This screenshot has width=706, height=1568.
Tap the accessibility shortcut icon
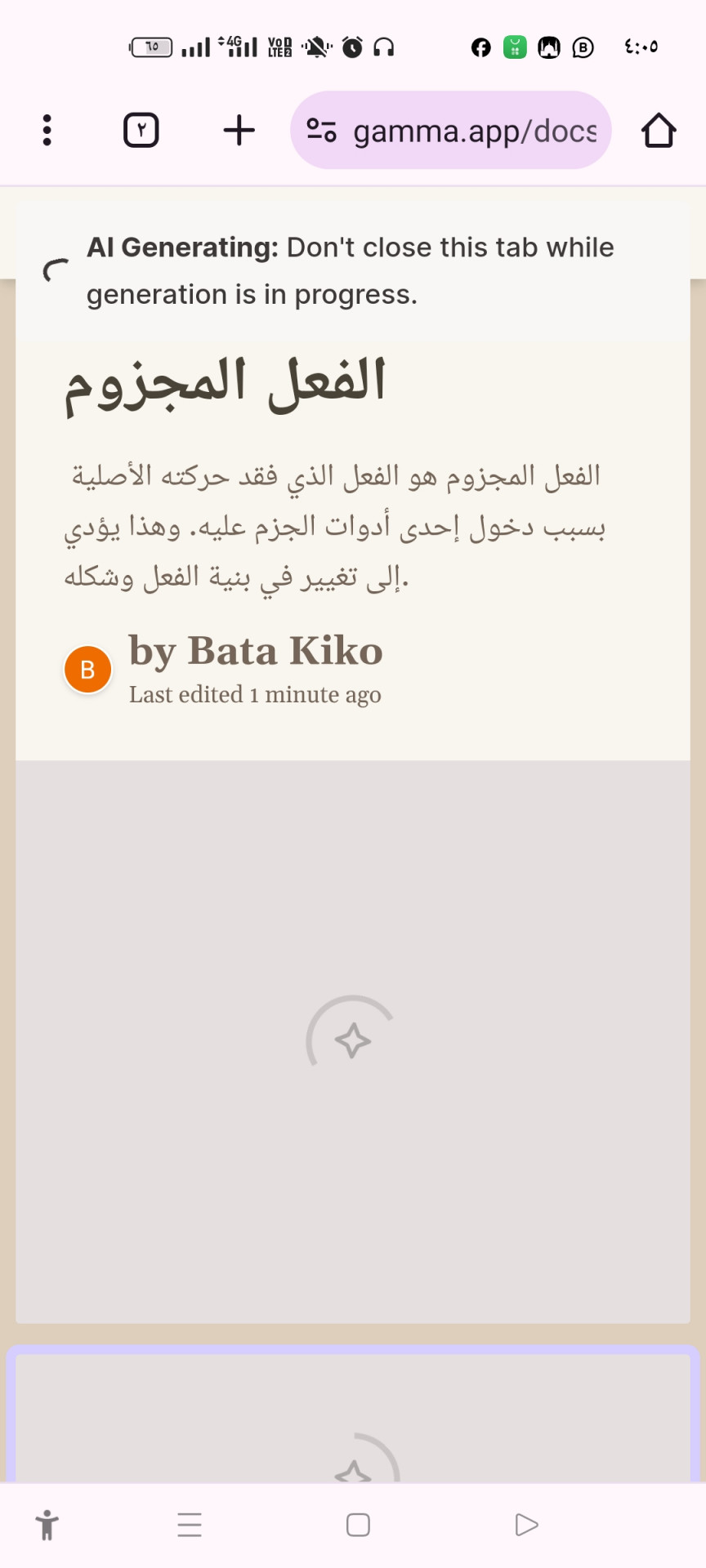[47, 1525]
